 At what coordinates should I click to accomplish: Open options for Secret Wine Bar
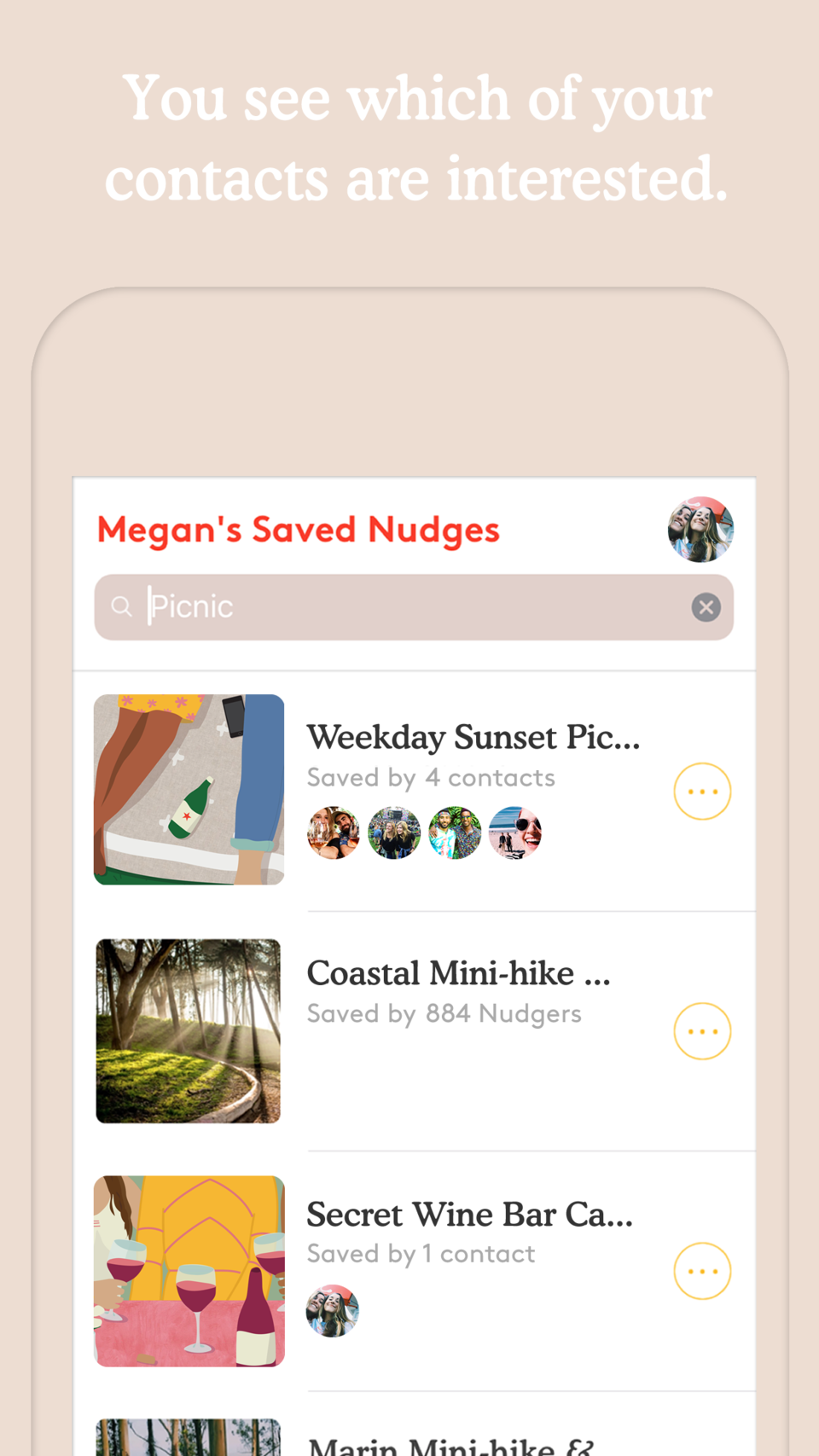point(701,1271)
